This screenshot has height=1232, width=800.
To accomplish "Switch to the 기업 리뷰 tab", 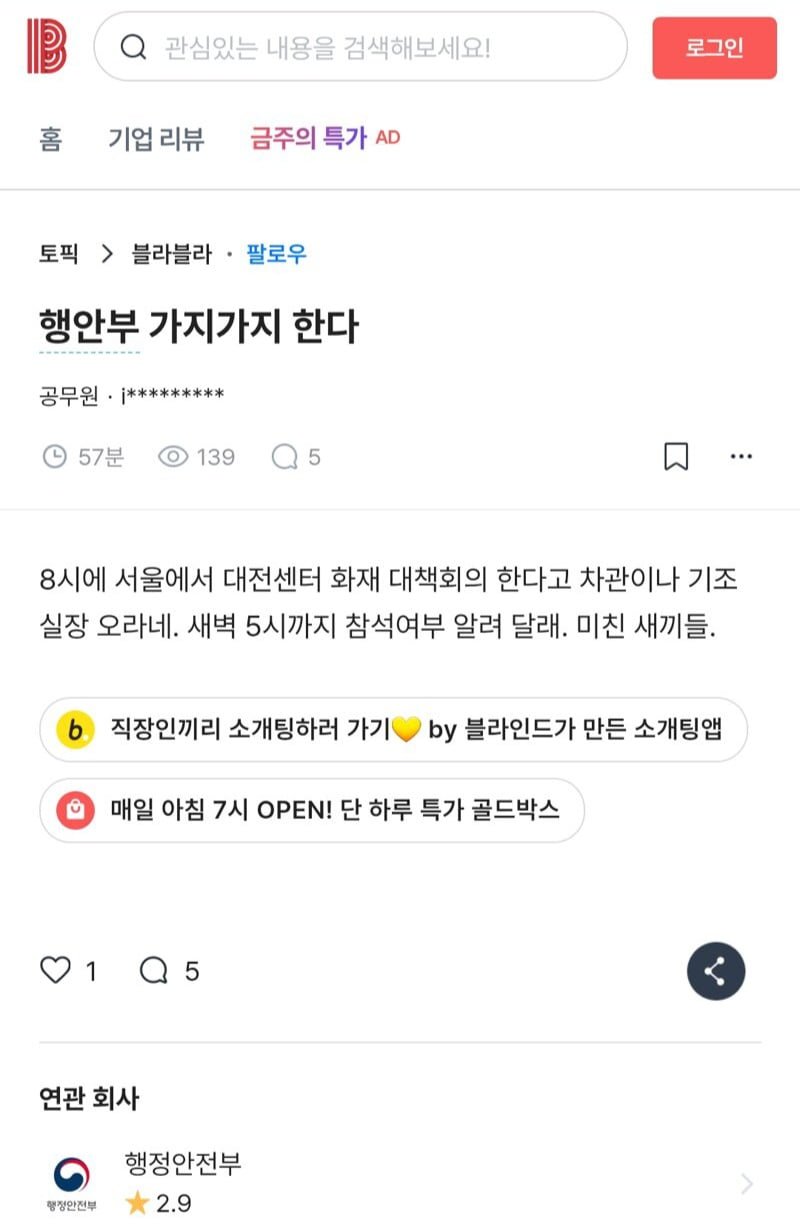I will coord(156,139).
